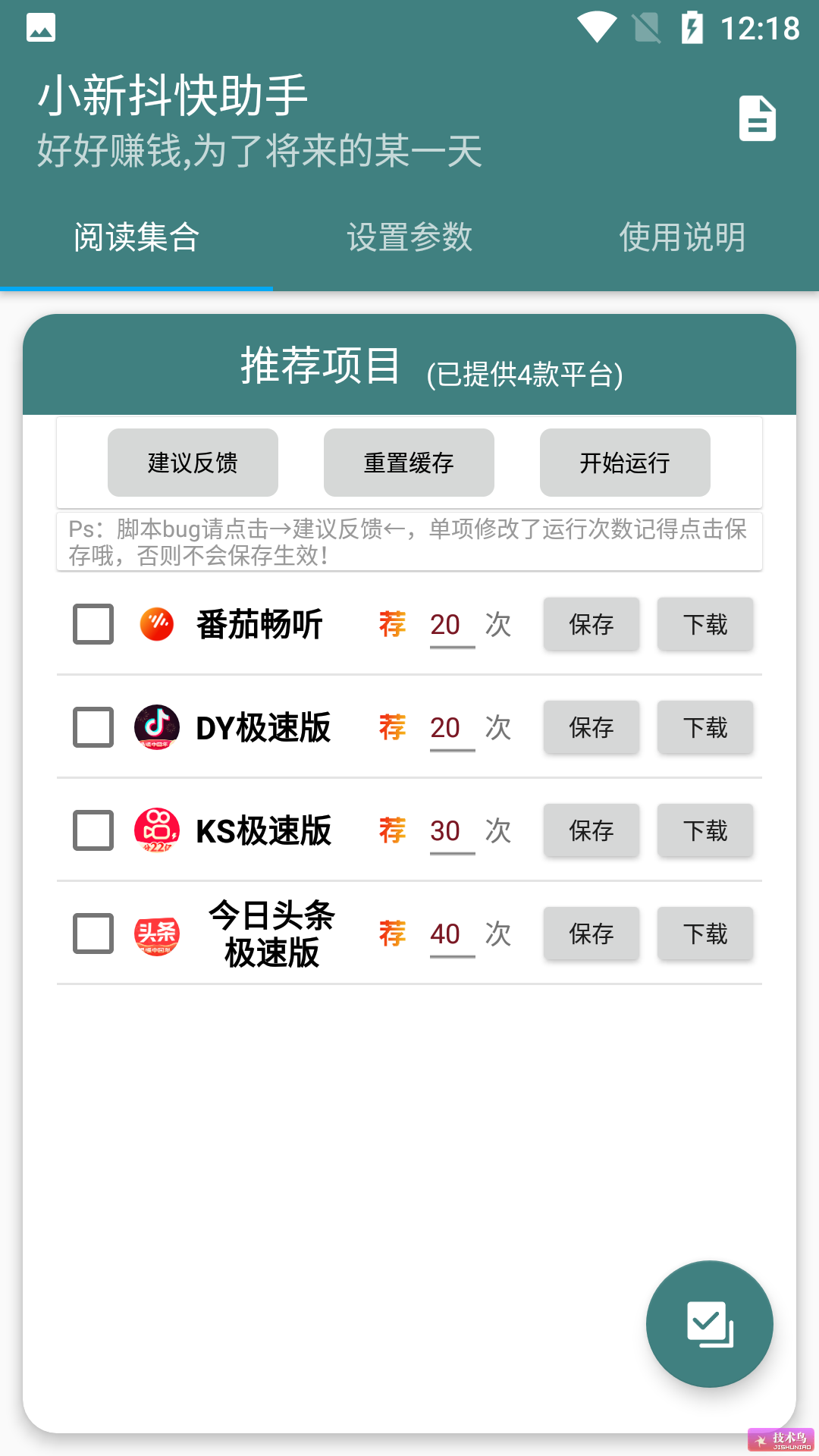Download the DY极速版 app
The image size is (819, 1456).
point(705,727)
